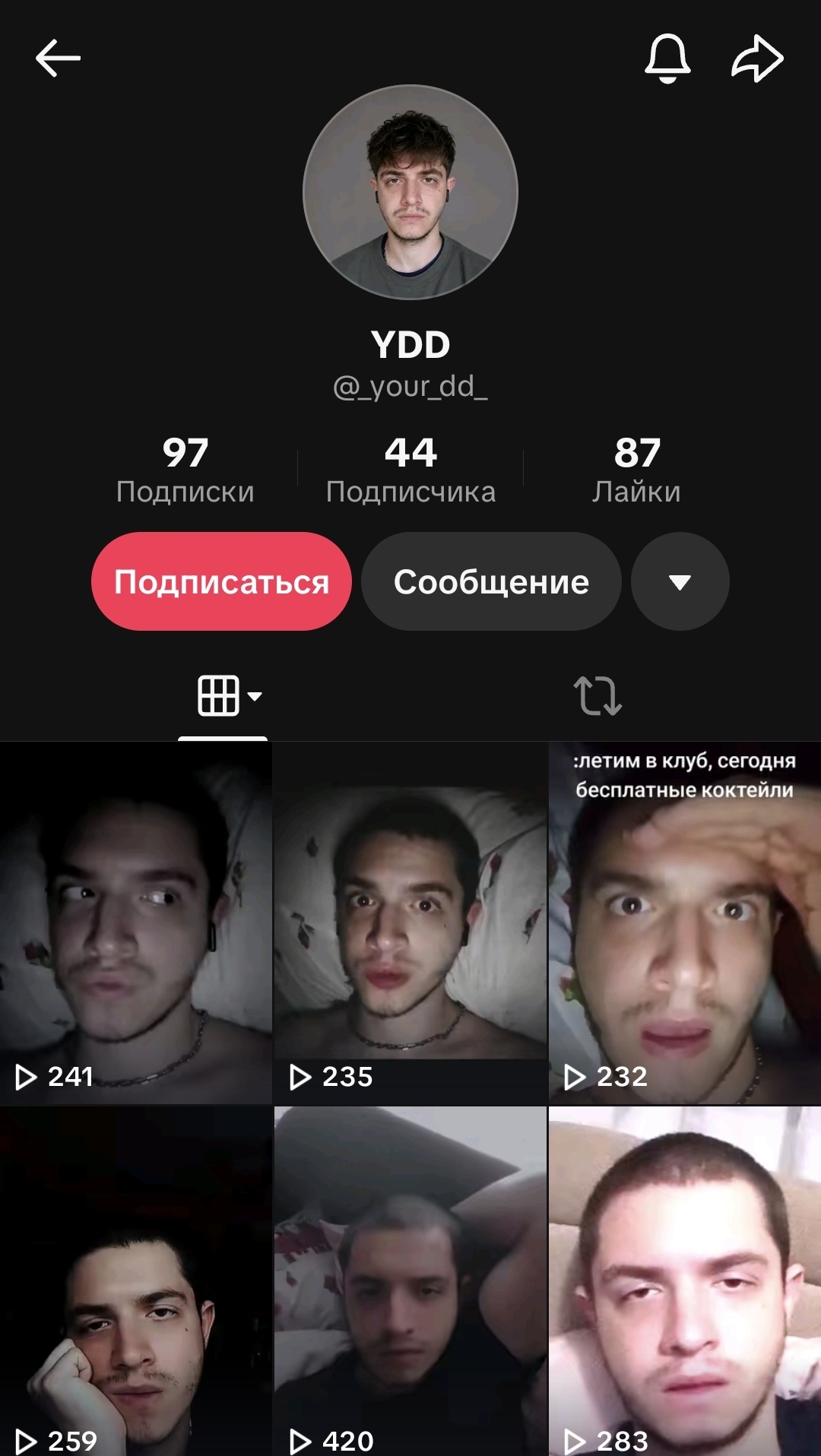
Task: Open the video with 420 views
Action: [410, 1281]
